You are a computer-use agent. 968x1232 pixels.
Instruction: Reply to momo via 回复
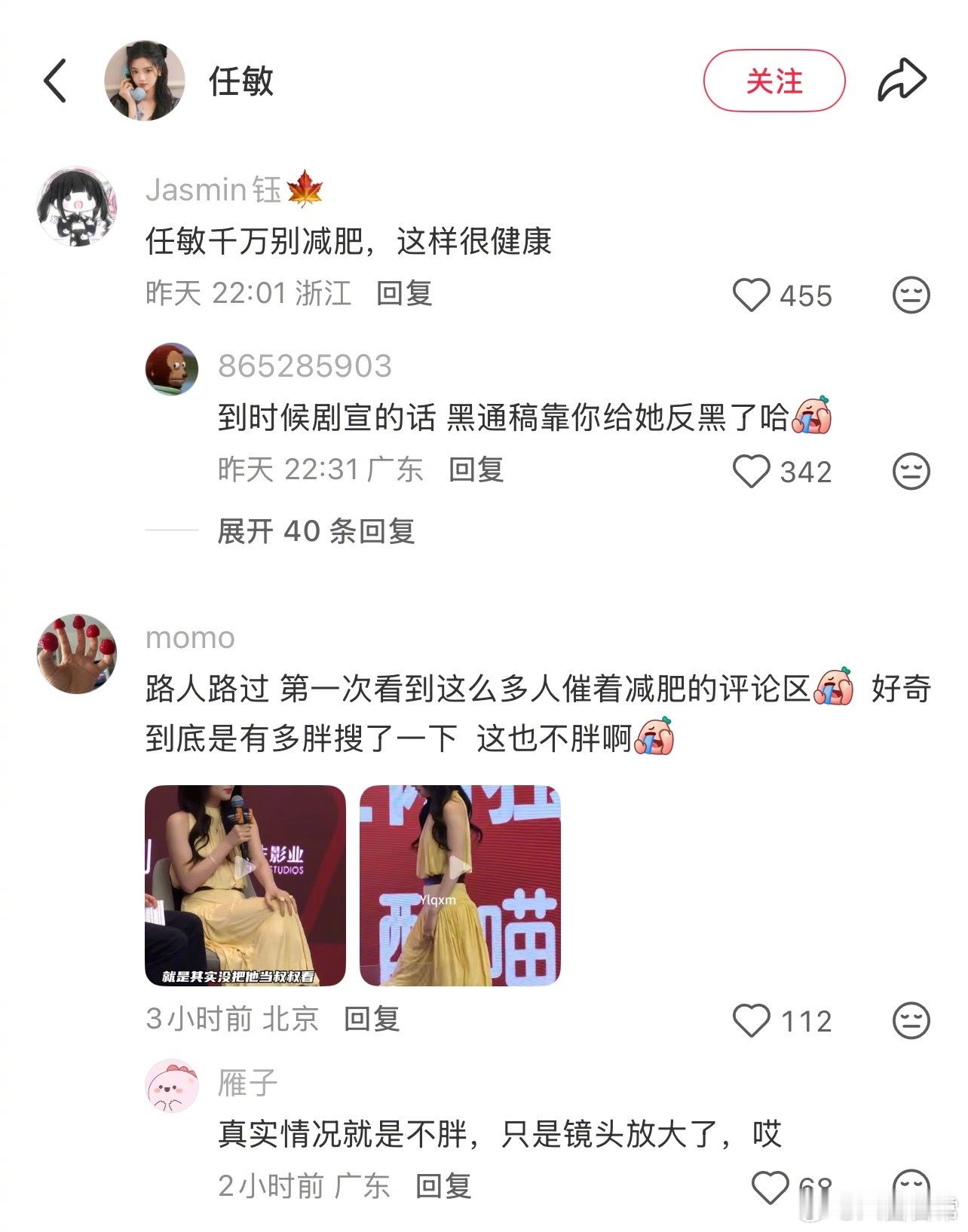(x=374, y=1020)
